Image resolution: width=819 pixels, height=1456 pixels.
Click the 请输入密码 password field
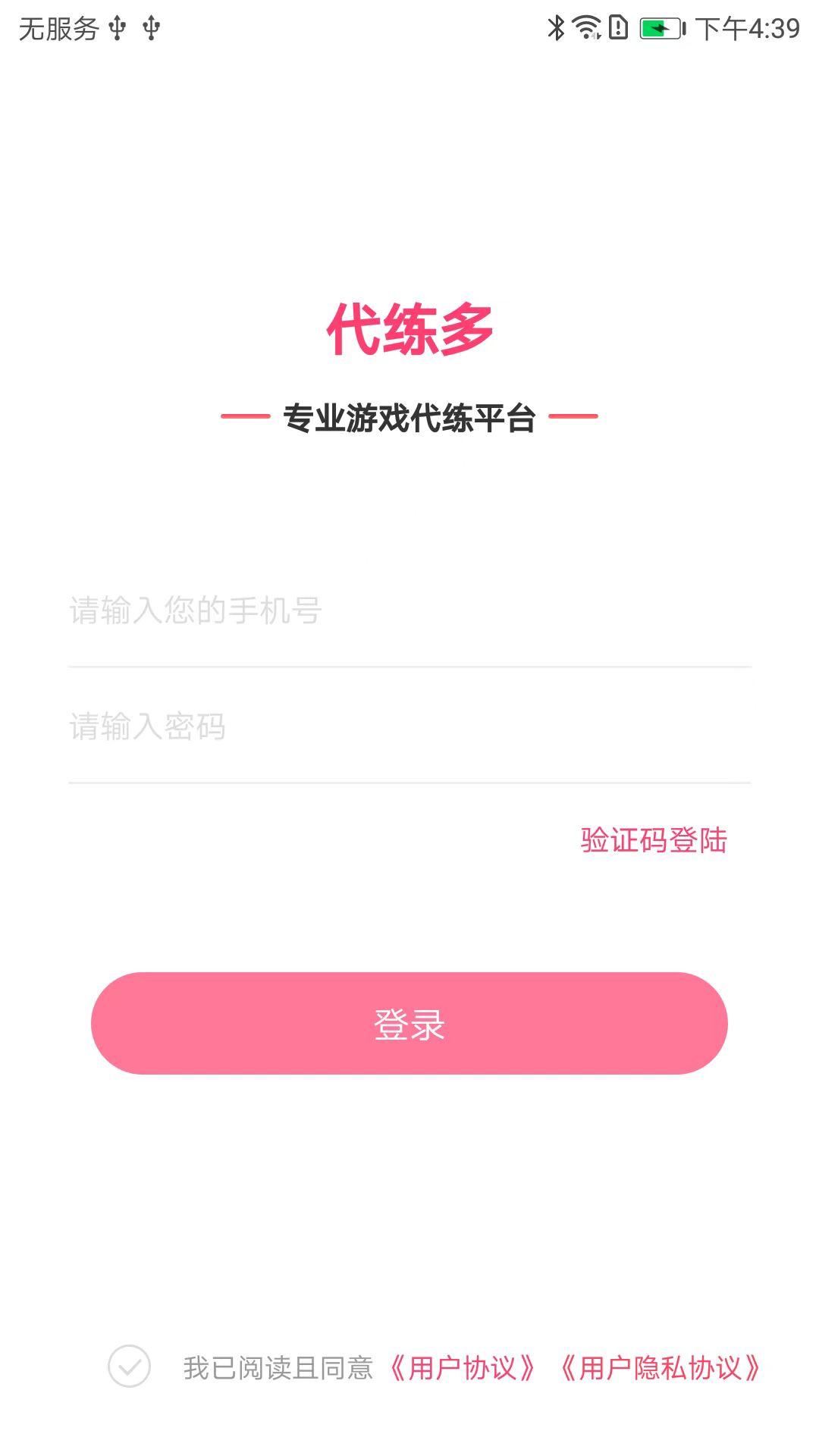[x=409, y=726]
